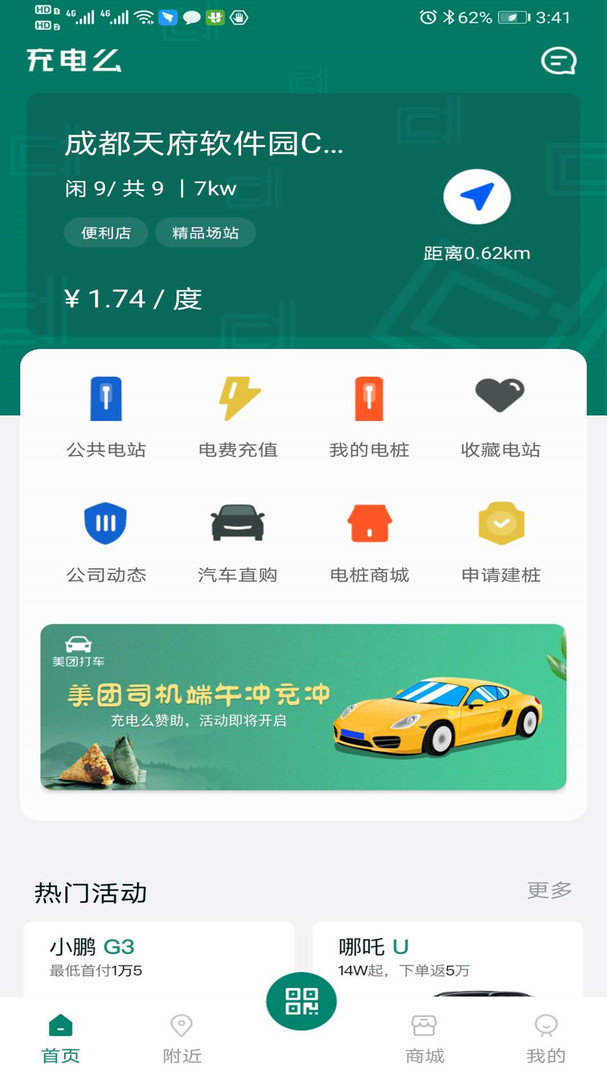Switch to the 附近 tab
The image size is (607, 1080).
tap(182, 1039)
